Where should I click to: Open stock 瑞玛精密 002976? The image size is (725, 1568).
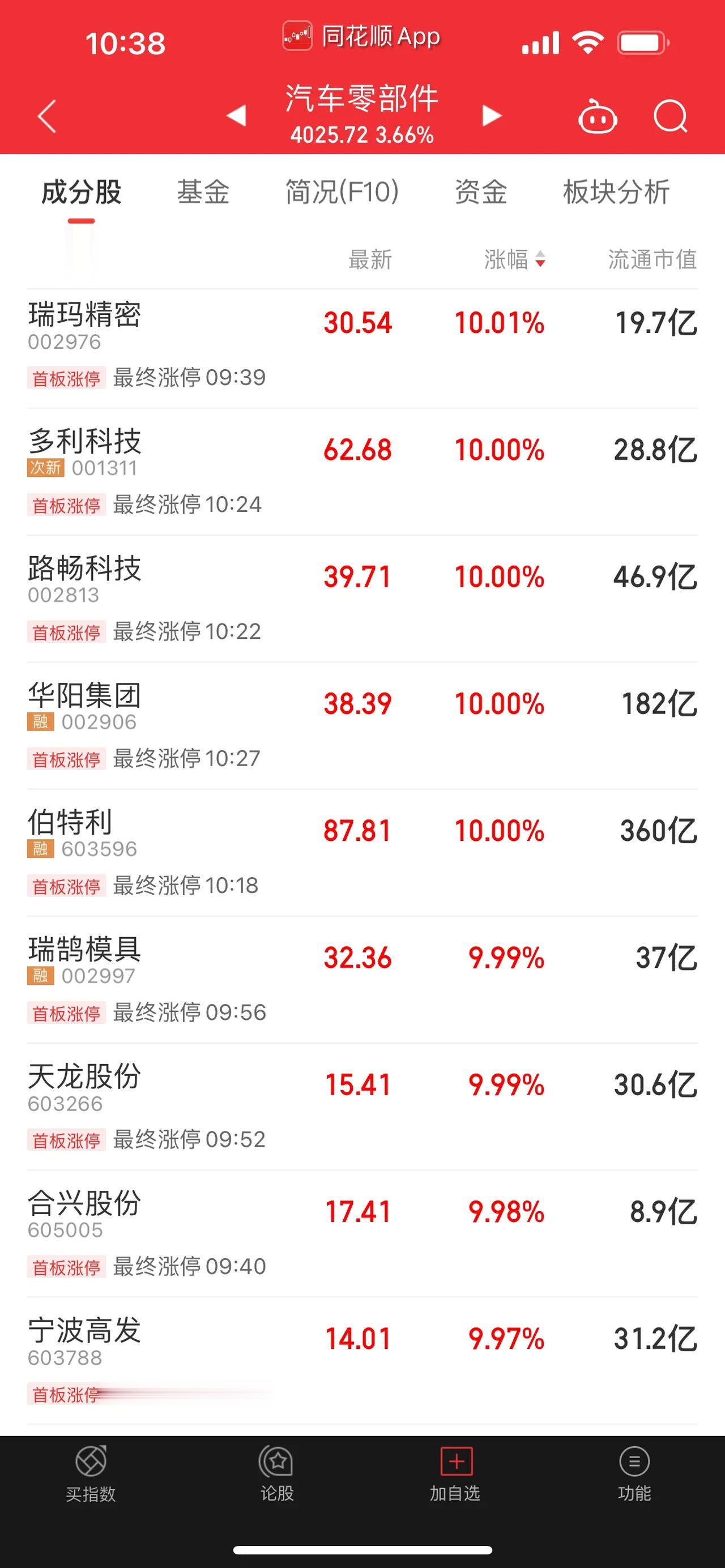point(362,348)
